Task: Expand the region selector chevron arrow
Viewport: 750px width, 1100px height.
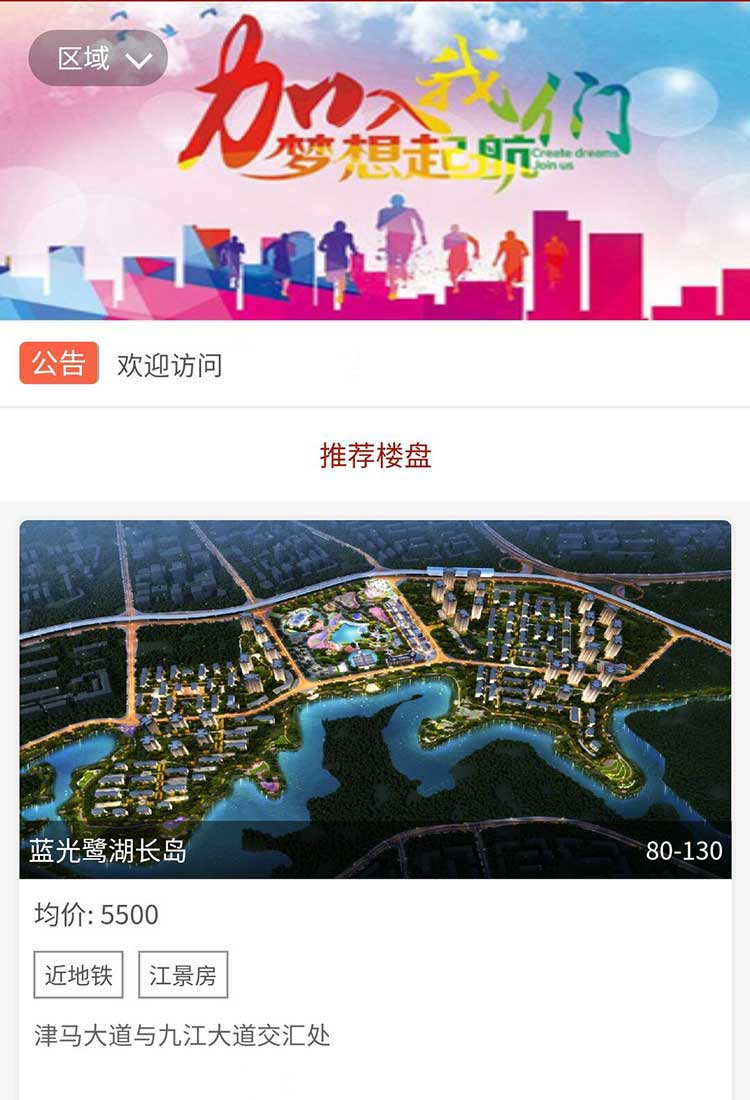Action: click(138, 58)
